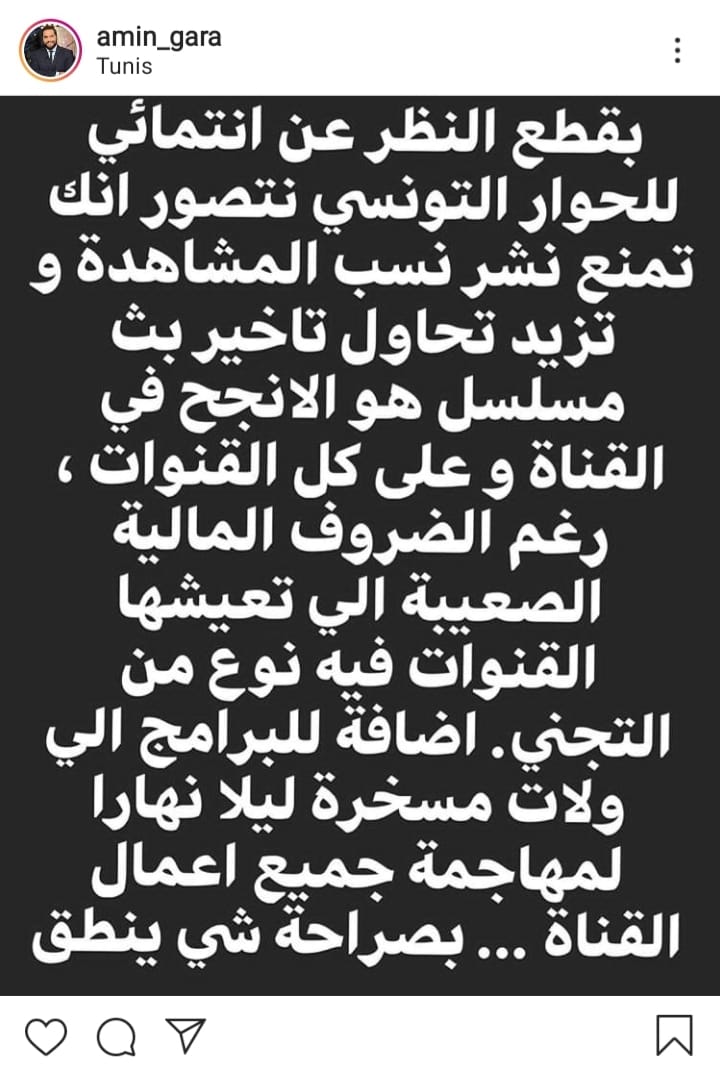Viewport: 720px width, 1073px height.
Task: Share the post via the paper plane icon
Action: [x=185, y=1035]
